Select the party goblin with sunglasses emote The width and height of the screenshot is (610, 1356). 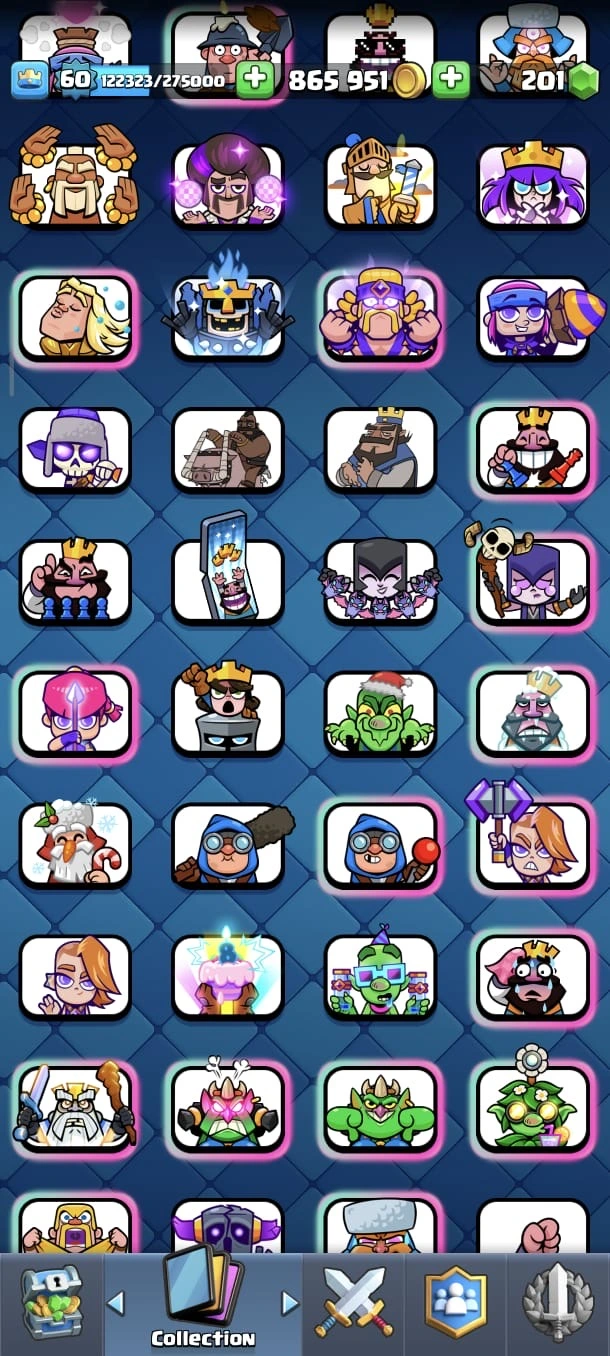coord(381,976)
